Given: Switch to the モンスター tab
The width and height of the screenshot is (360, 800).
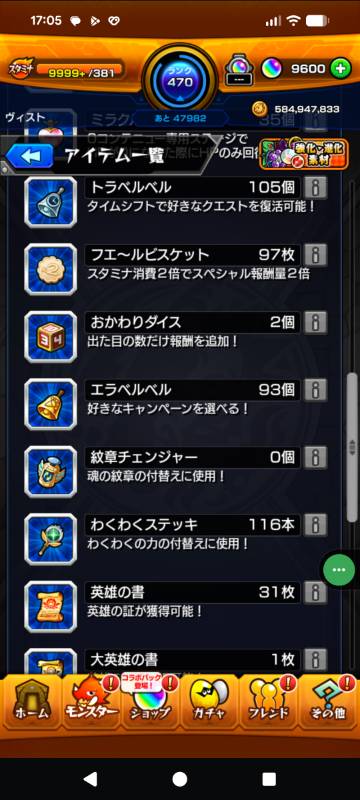Looking at the screenshot, I should click(x=91, y=703).
